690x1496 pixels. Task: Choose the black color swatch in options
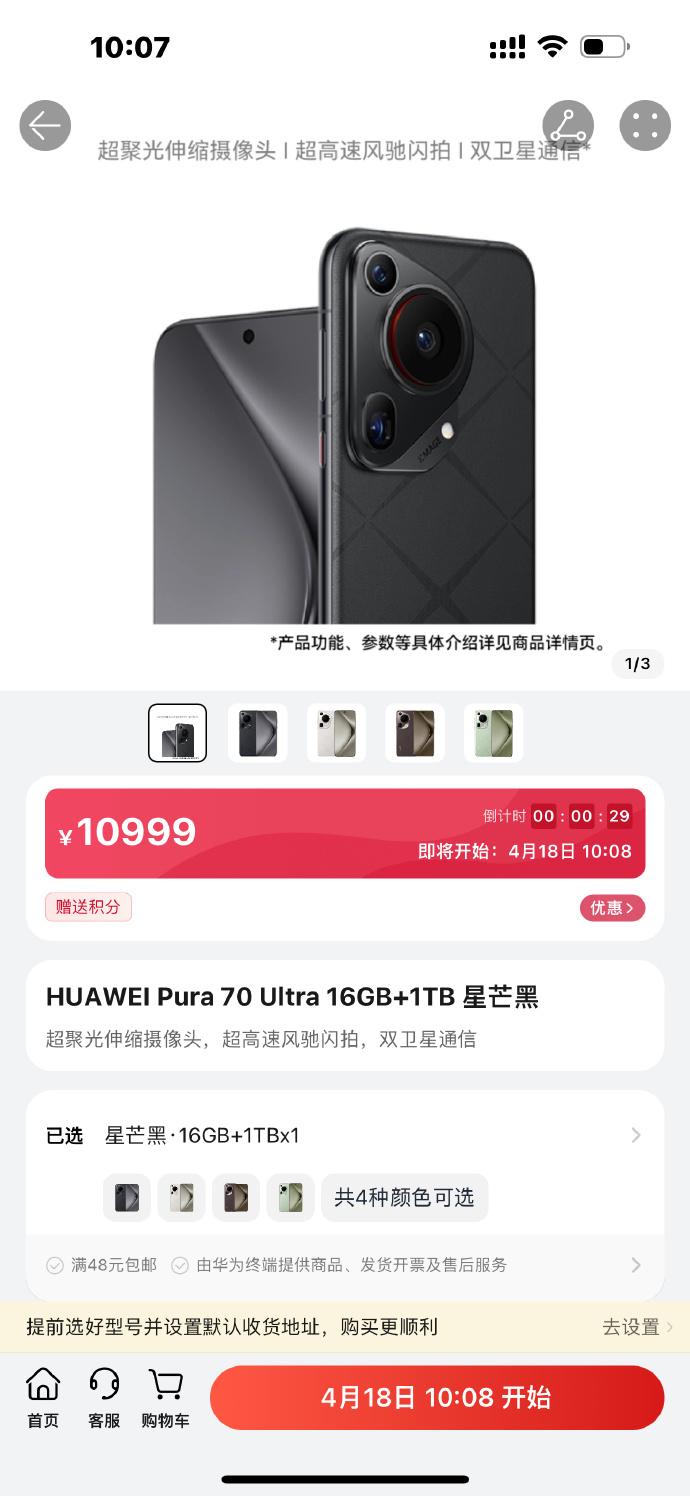point(127,1197)
